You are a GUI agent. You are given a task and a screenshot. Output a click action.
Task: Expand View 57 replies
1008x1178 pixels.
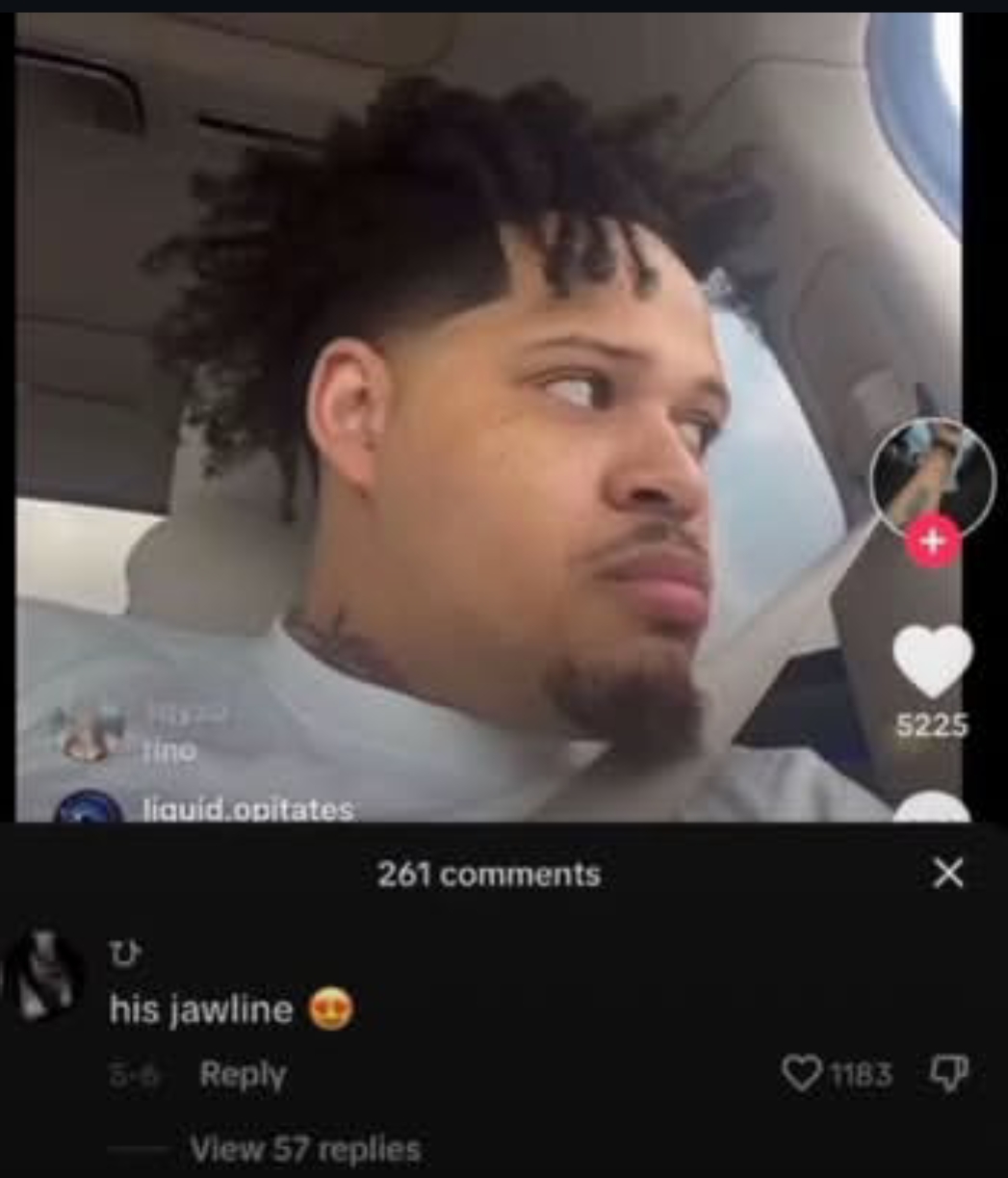[x=304, y=1148]
